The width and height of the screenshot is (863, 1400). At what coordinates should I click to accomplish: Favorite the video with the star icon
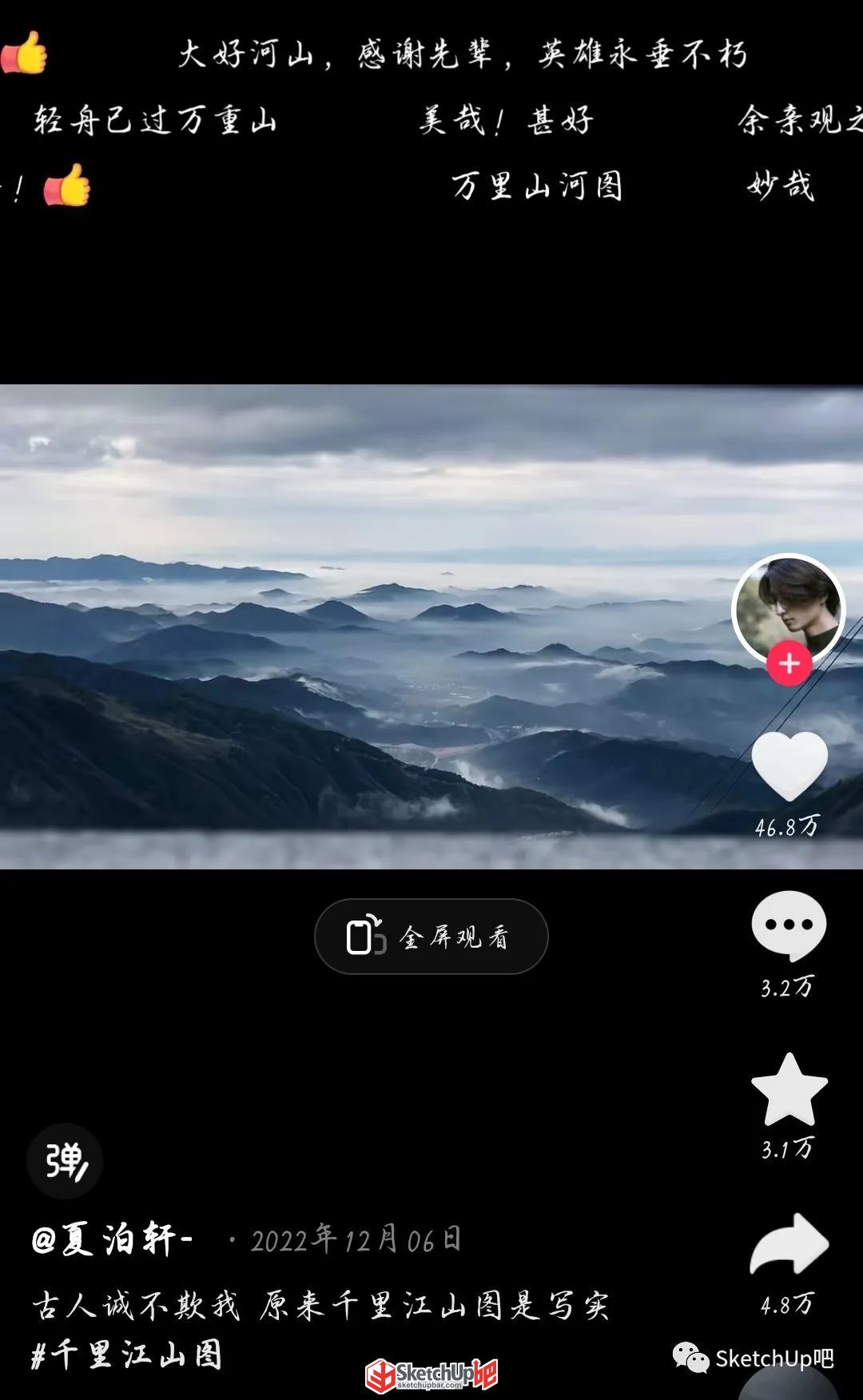[789, 1089]
